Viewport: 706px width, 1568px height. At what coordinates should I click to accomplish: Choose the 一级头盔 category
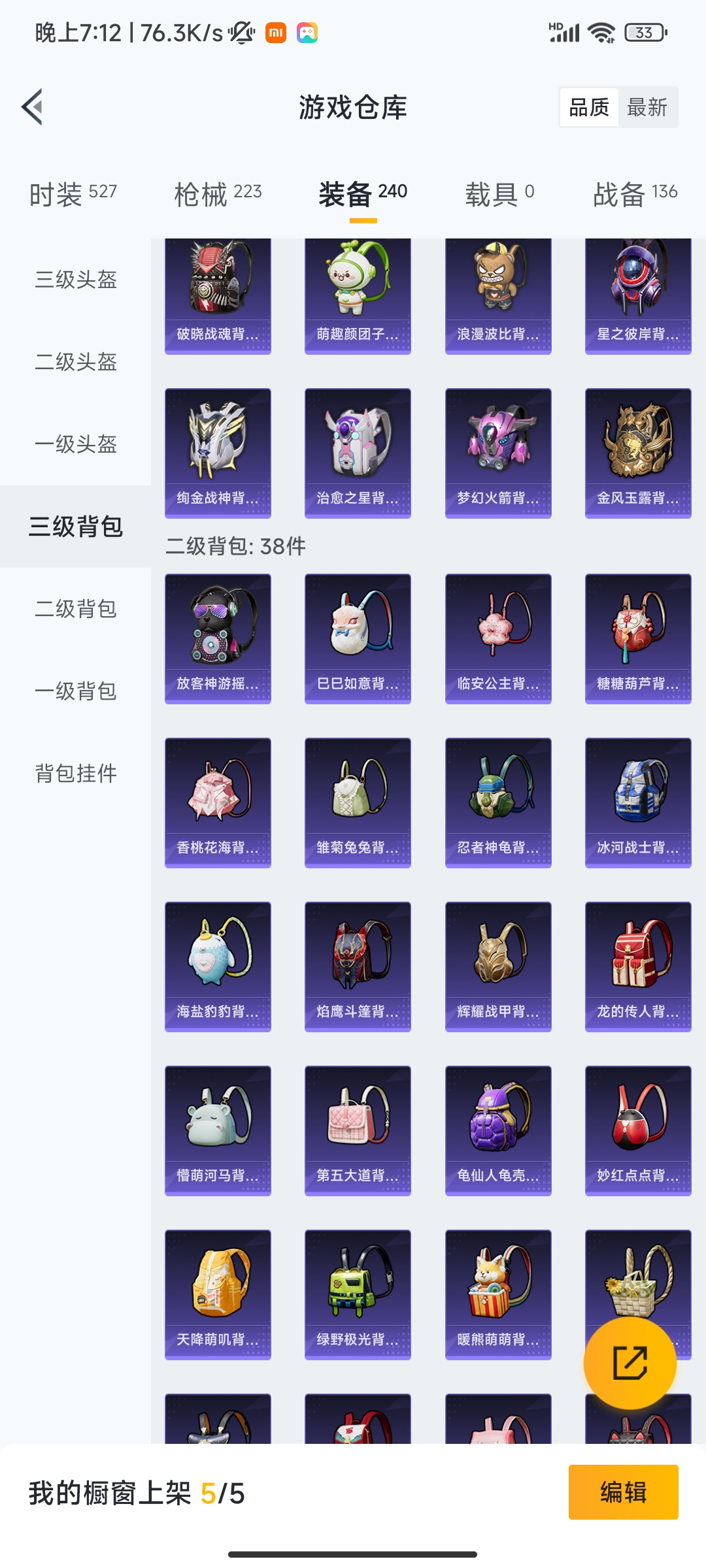[x=76, y=444]
